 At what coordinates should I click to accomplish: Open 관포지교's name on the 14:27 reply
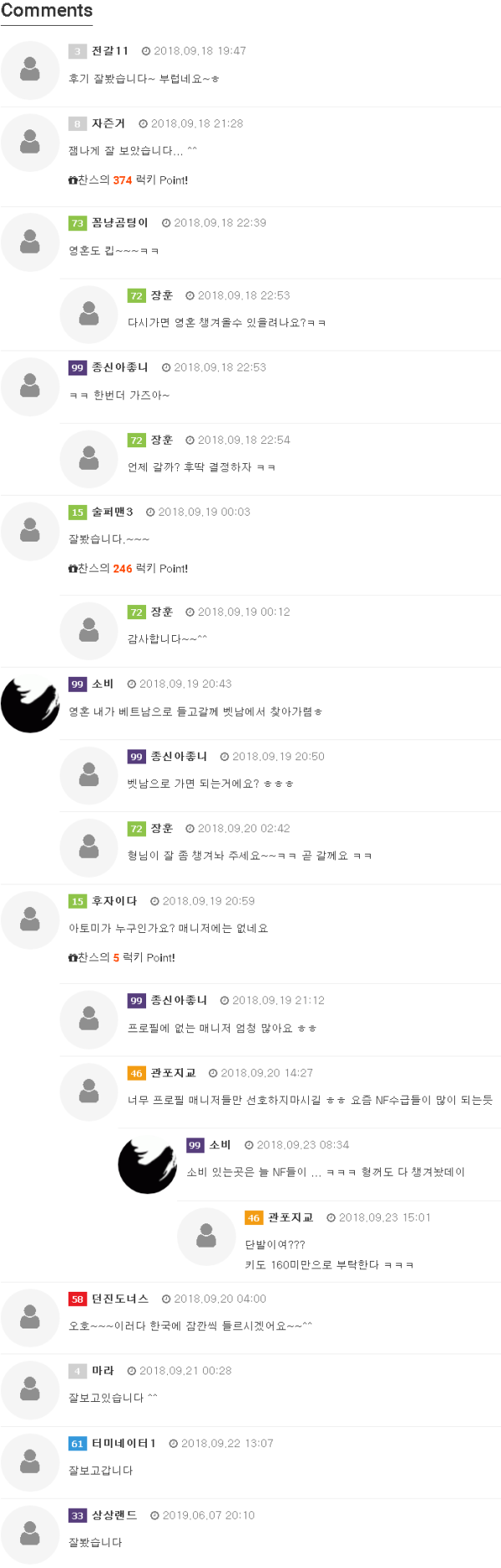click(x=173, y=1073)
